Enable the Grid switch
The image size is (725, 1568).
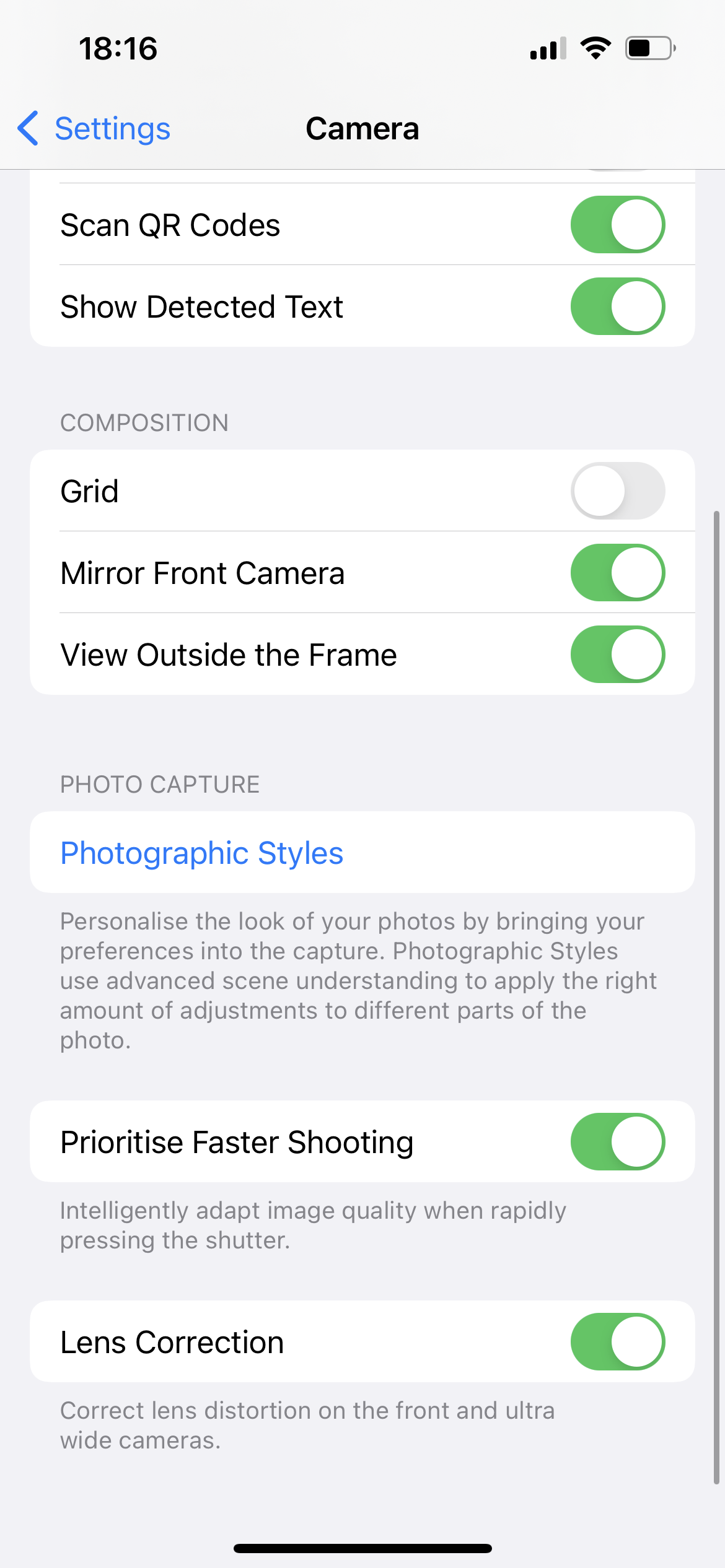(x=617, y=491)
